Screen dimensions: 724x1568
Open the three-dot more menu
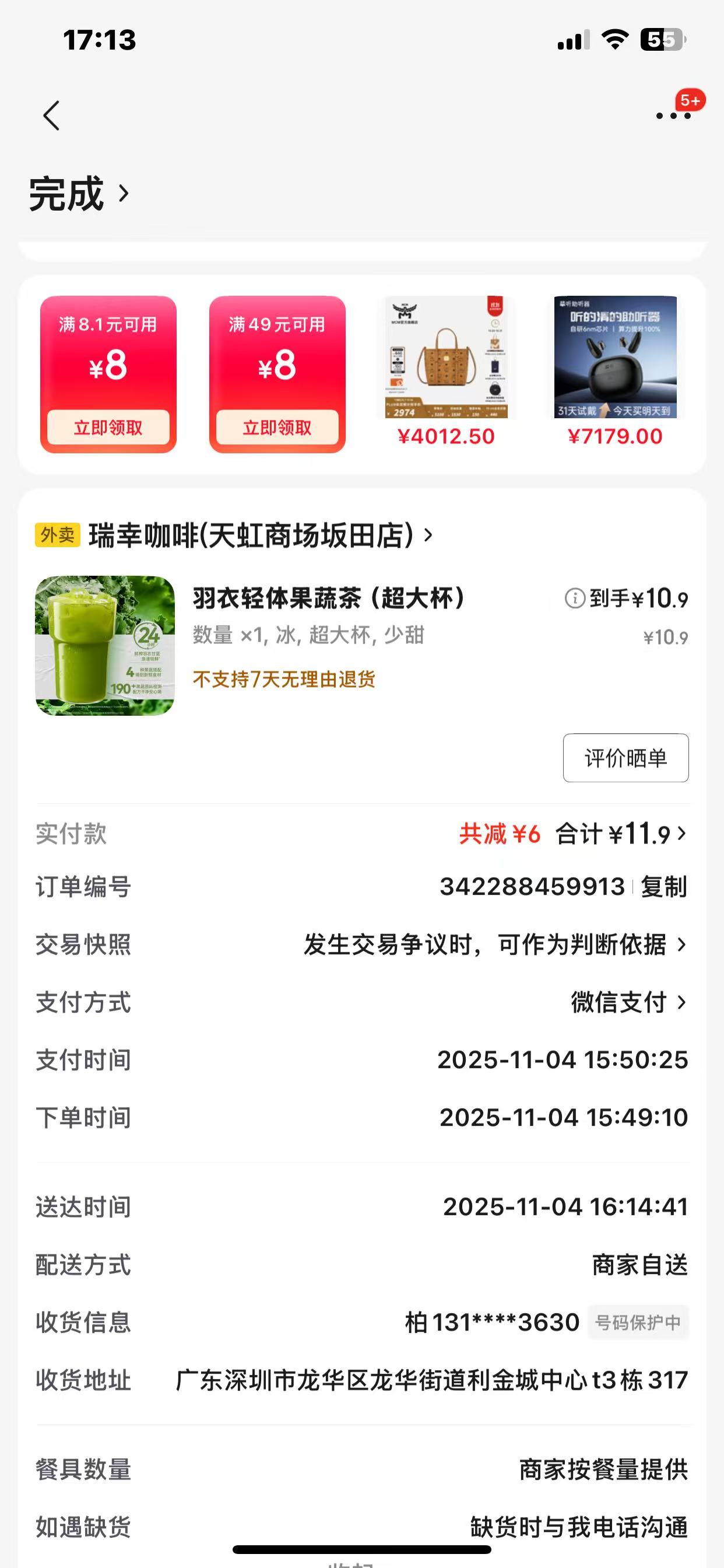(673, 116)
